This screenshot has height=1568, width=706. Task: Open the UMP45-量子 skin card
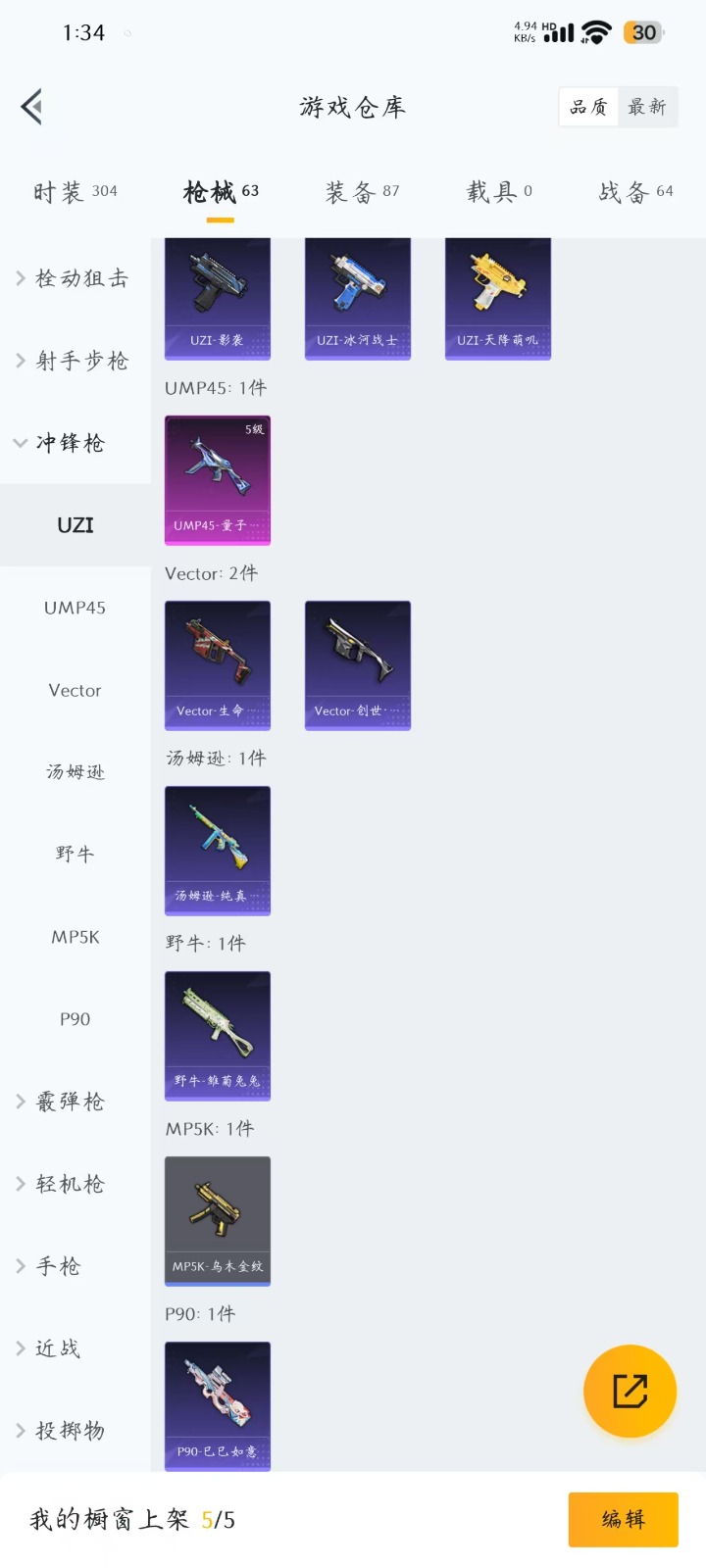click(x=218, y=479)
